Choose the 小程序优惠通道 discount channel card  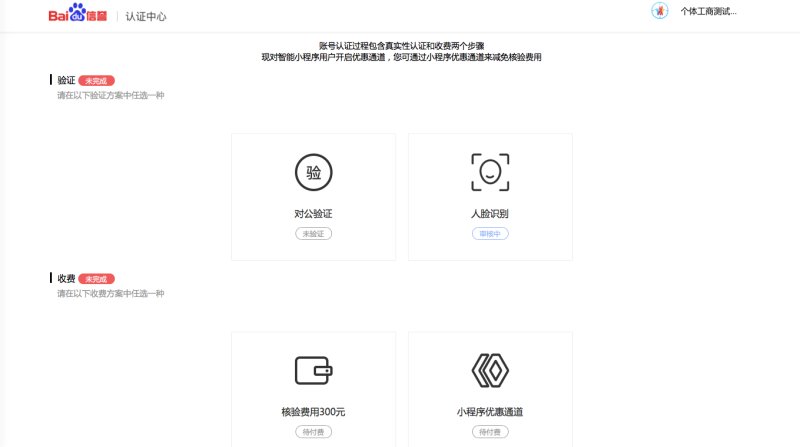click(490, 390)
